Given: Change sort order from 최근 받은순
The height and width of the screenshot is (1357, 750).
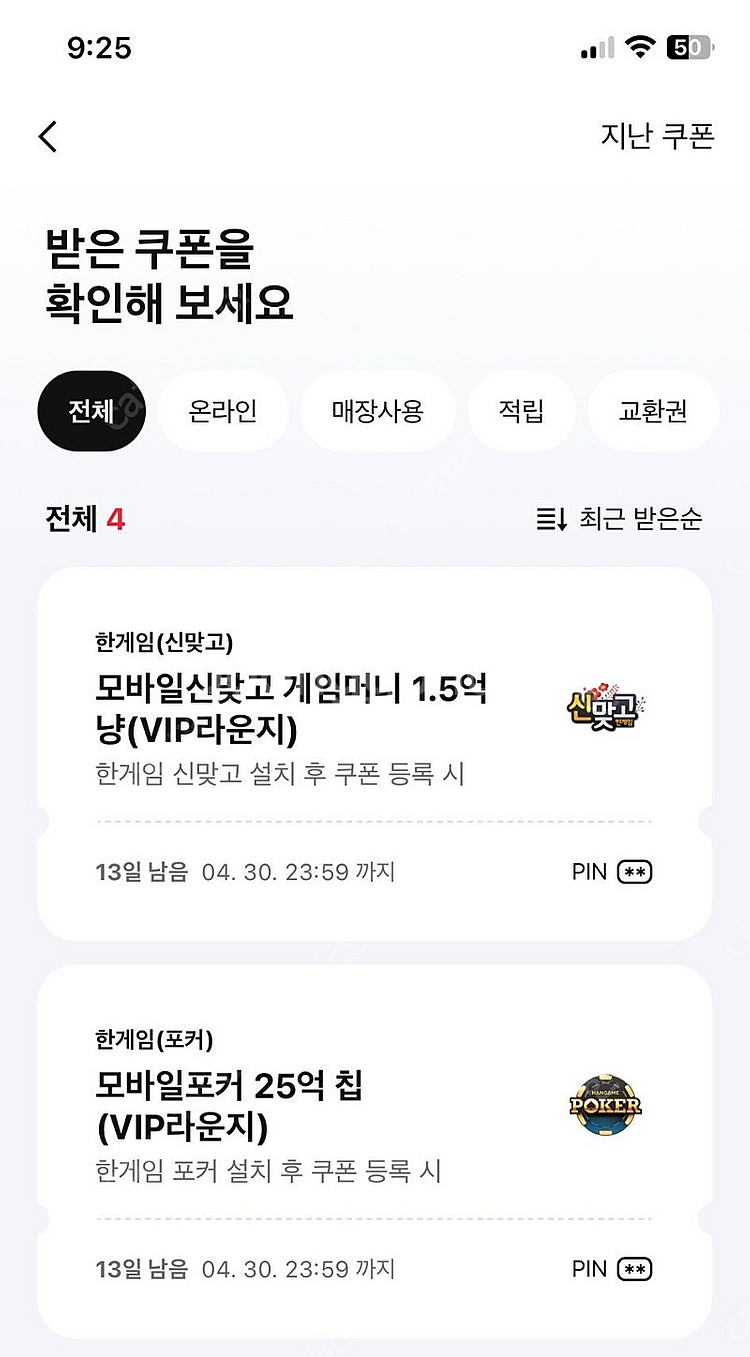Looking at the screenshot, I should click(640, 519).
